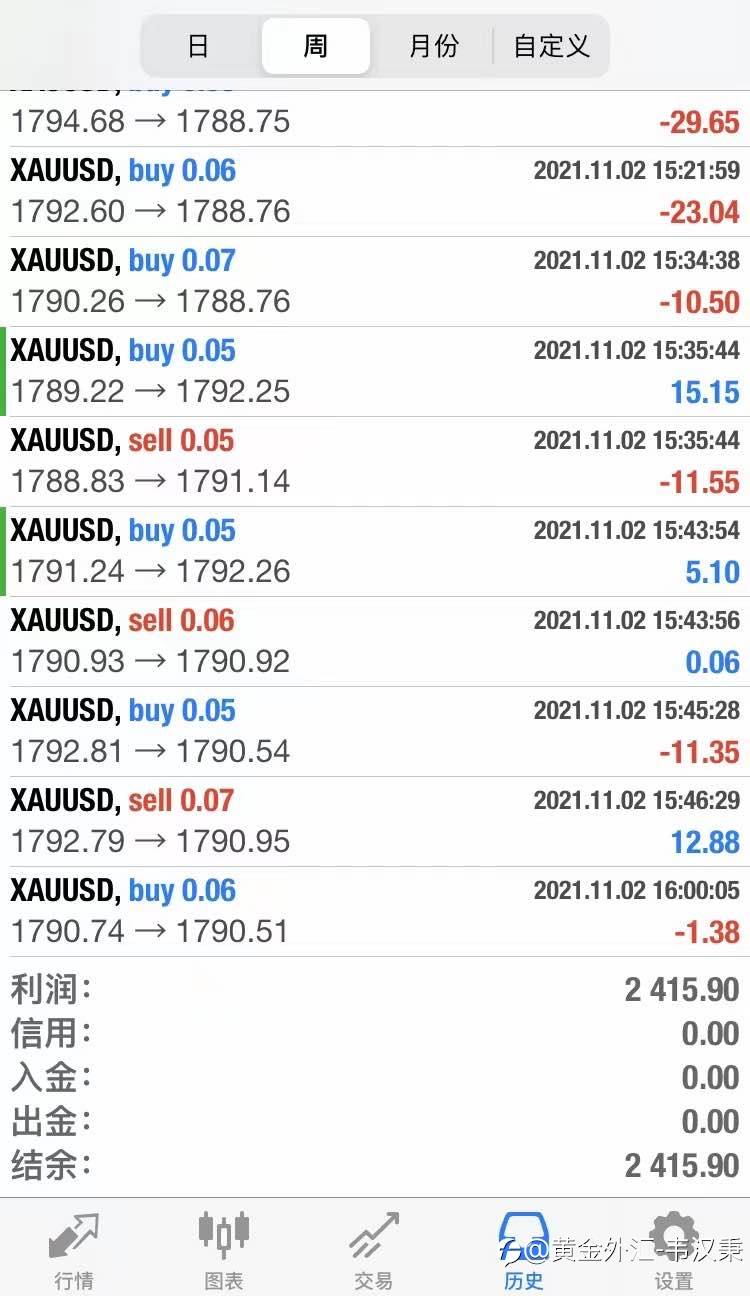
Task: Switch to the 交易 trade tab
Action: [x=374, y=1248]
